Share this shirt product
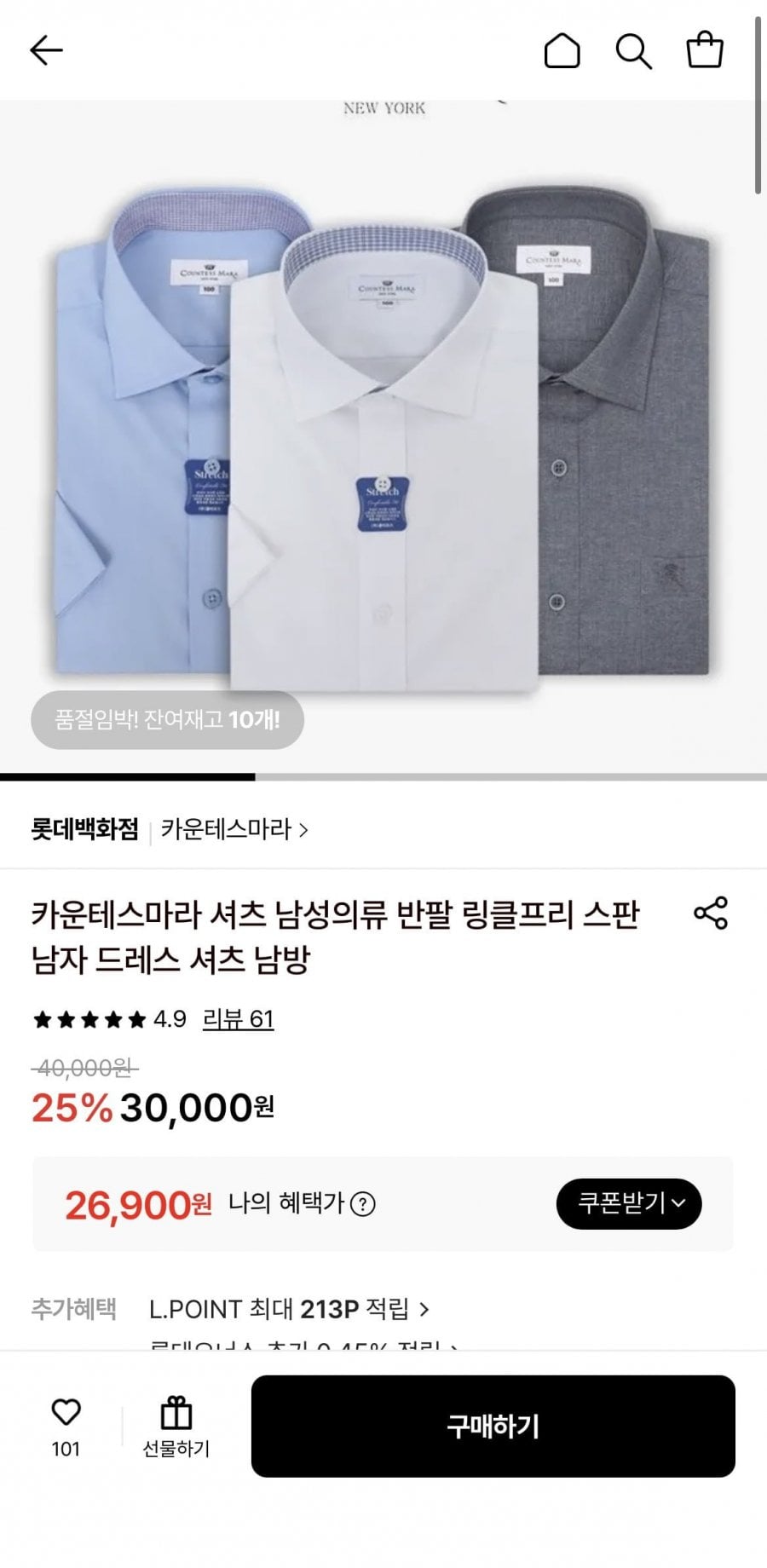Image resolution: width=767 pixels, height=1568 pixels. pos(711,913)
